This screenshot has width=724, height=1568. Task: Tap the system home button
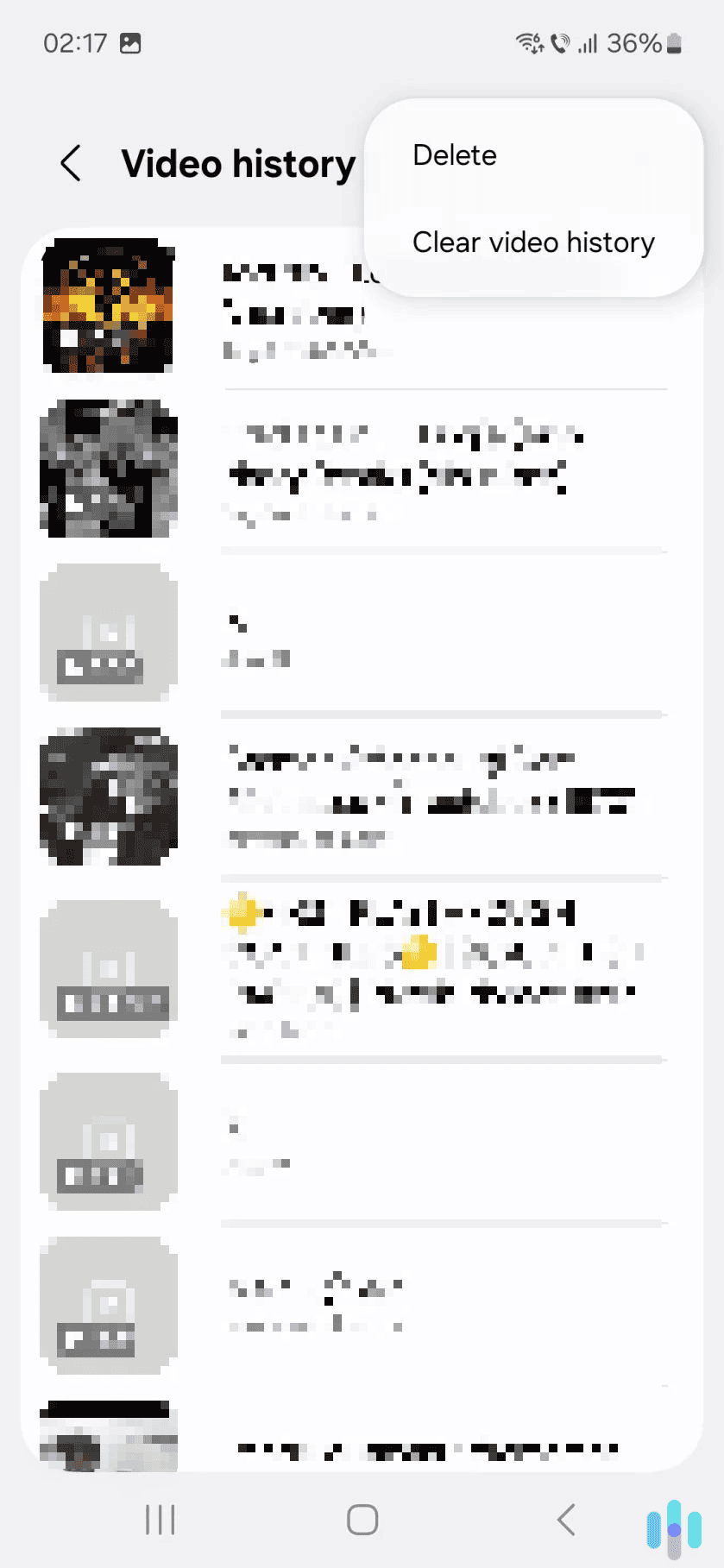point(362,1520)
